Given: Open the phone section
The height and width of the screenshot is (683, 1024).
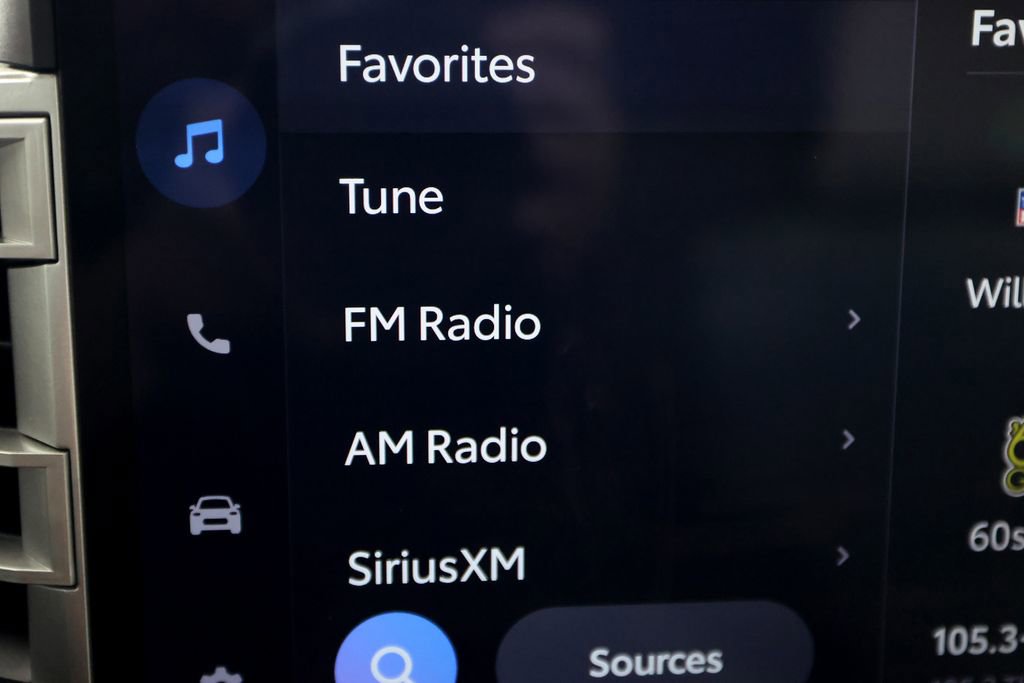Looking at the screenshot, I should 208,333.
